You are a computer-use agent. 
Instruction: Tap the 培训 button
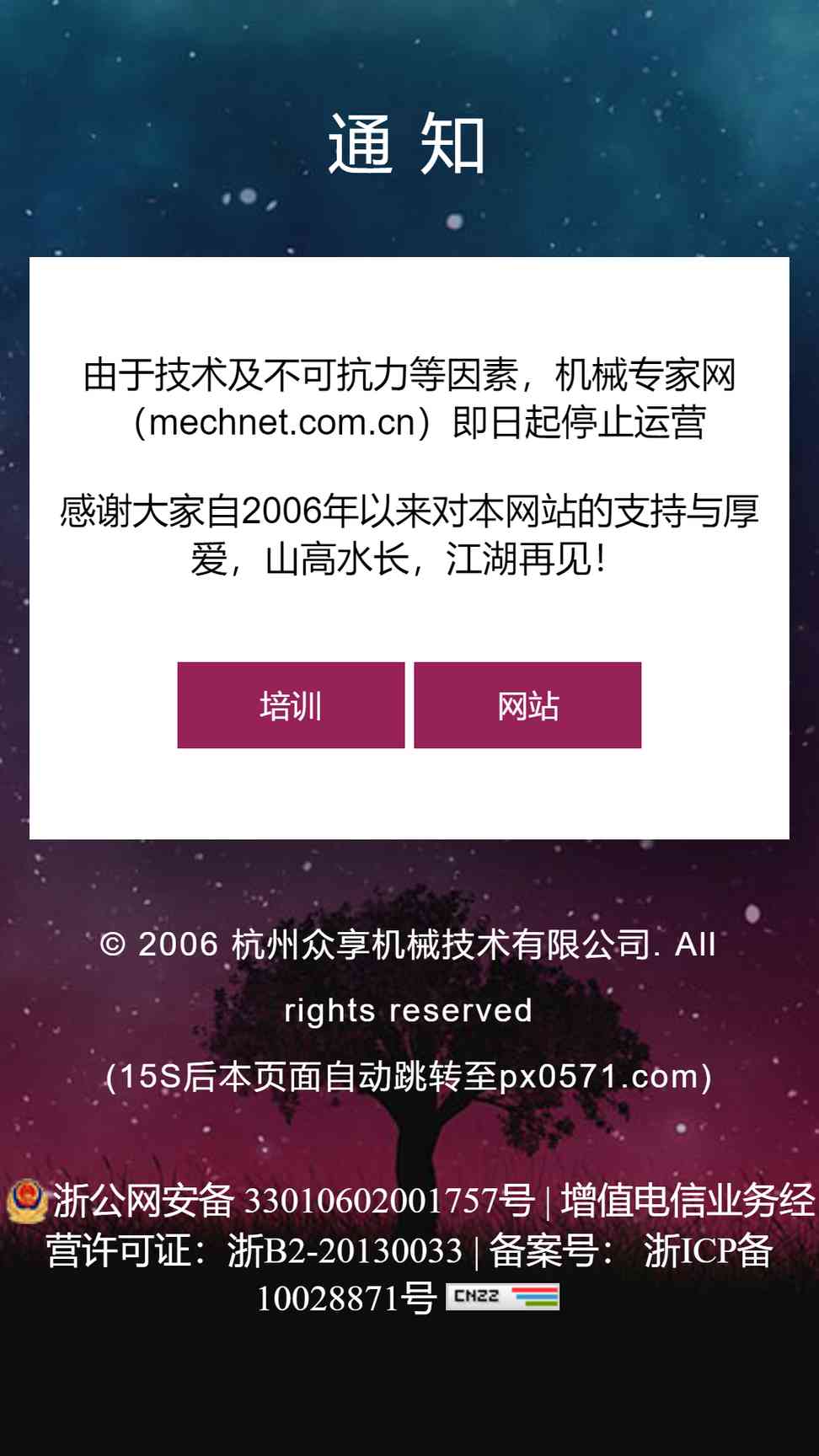click(291, 705)
